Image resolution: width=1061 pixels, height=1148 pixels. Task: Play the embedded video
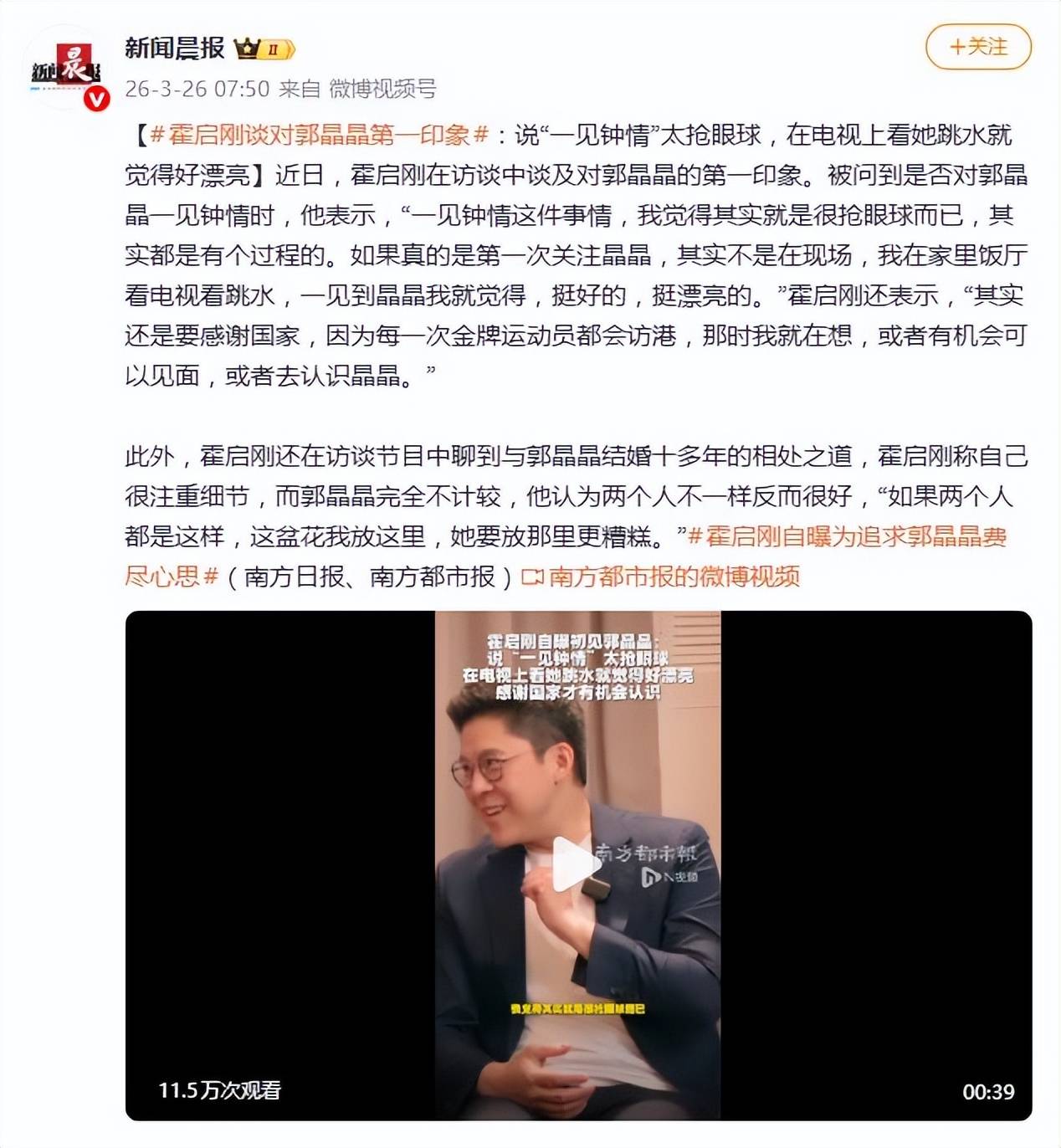click(x=577, y=865)
